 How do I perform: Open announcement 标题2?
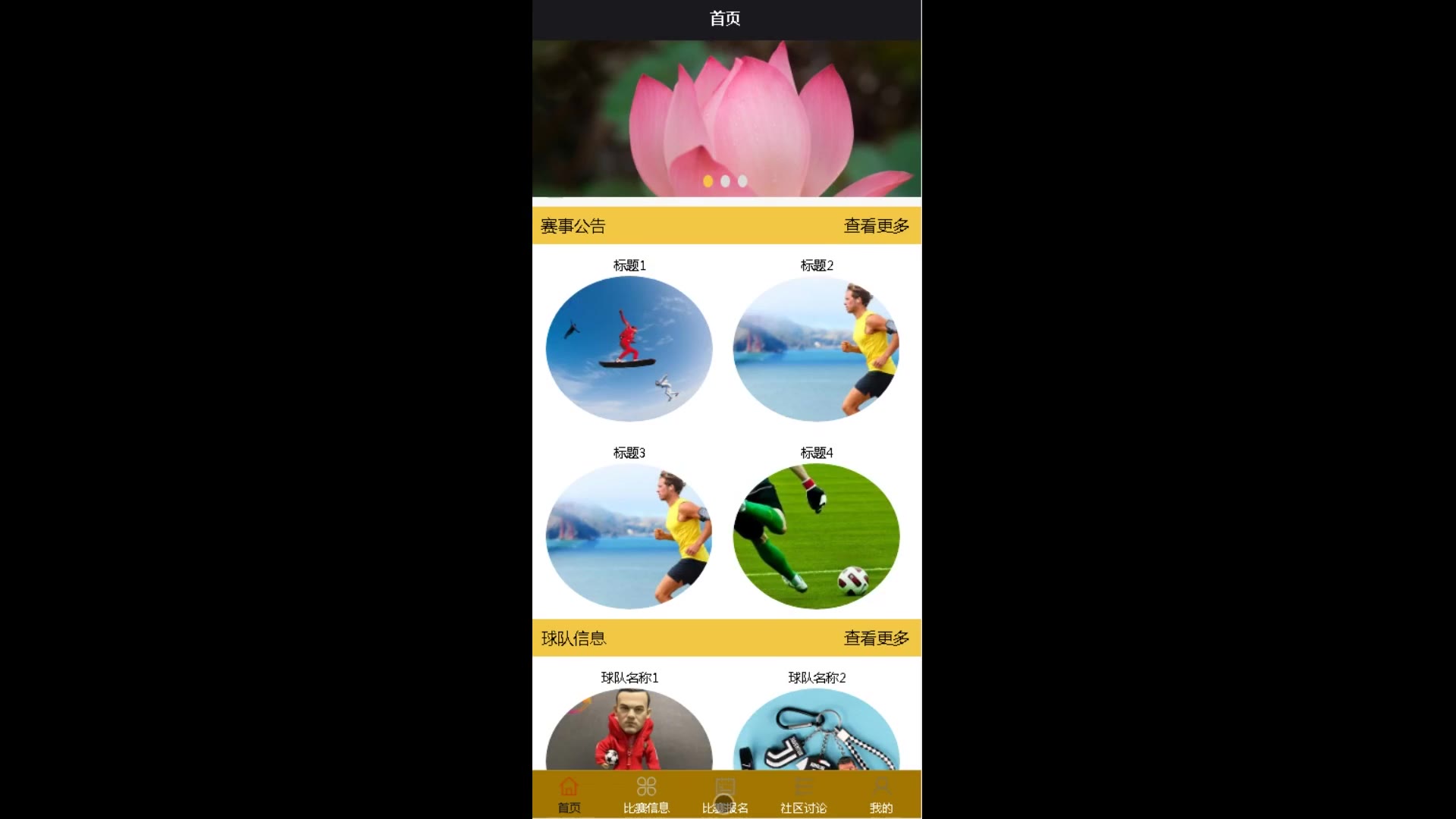click(816, 348)
